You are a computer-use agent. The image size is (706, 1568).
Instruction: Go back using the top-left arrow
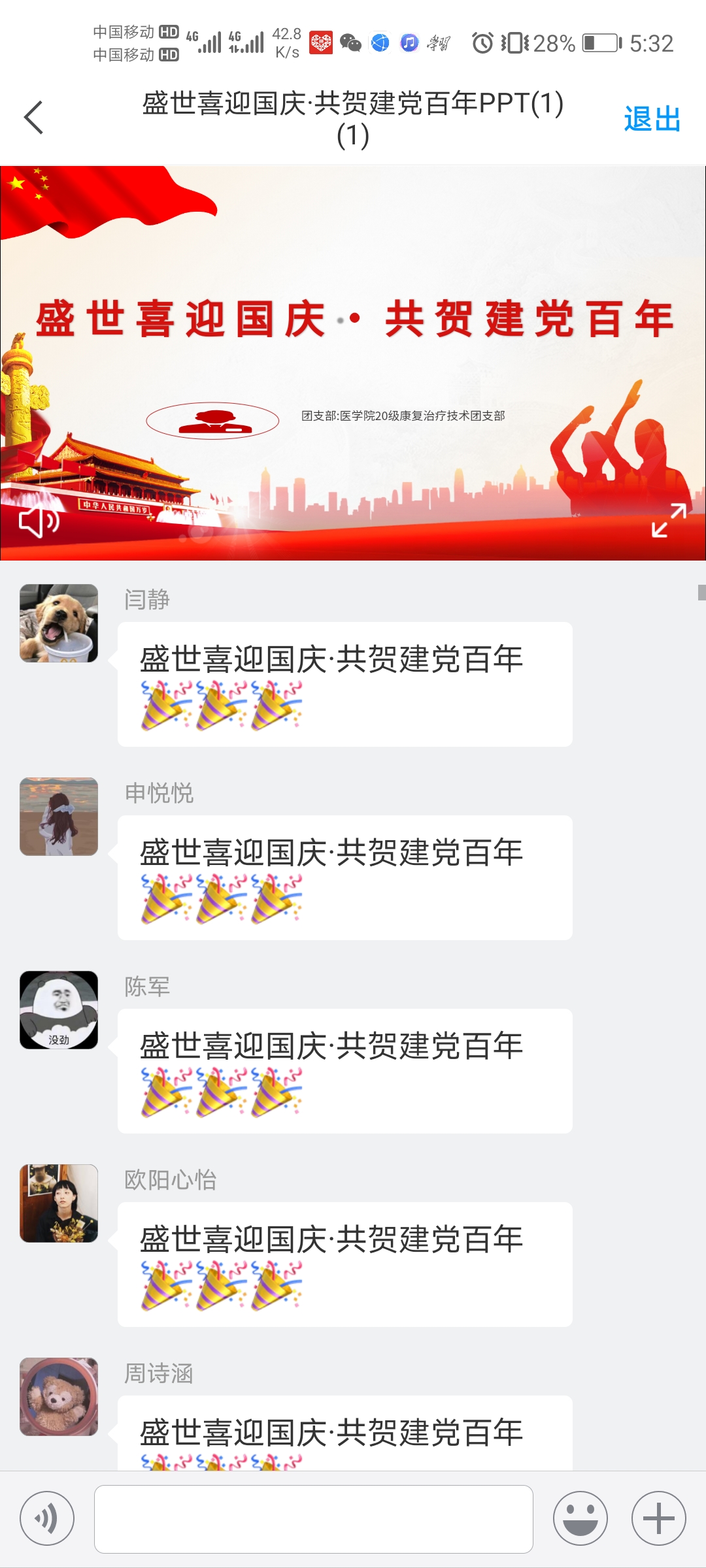tap(34, 118)
